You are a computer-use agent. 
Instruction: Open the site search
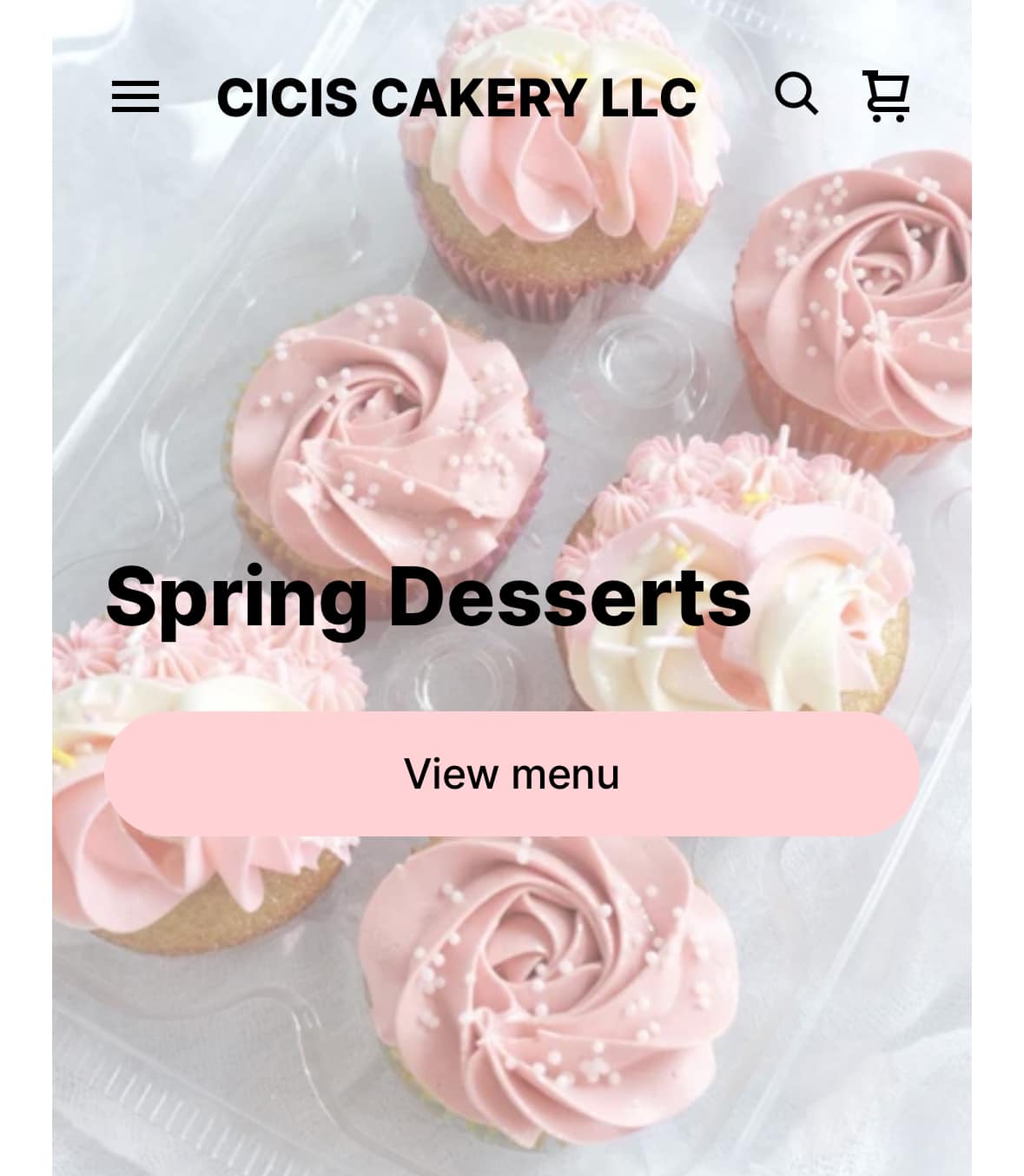(796, 94)
